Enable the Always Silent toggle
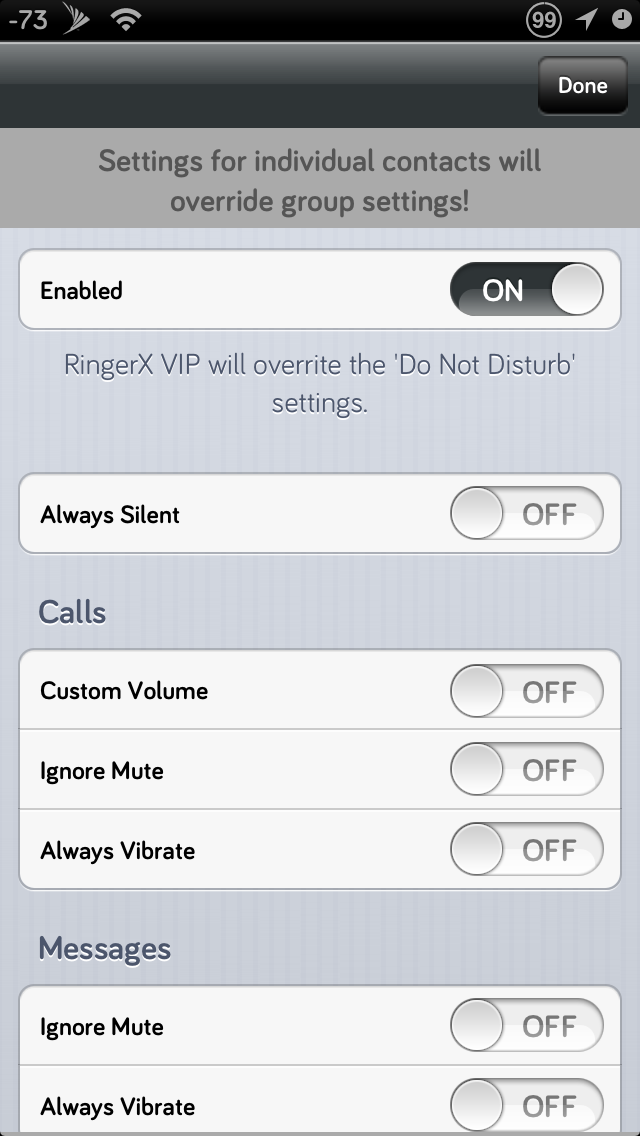This screenshot has height=1136, width=640. [x=527, y=514]
